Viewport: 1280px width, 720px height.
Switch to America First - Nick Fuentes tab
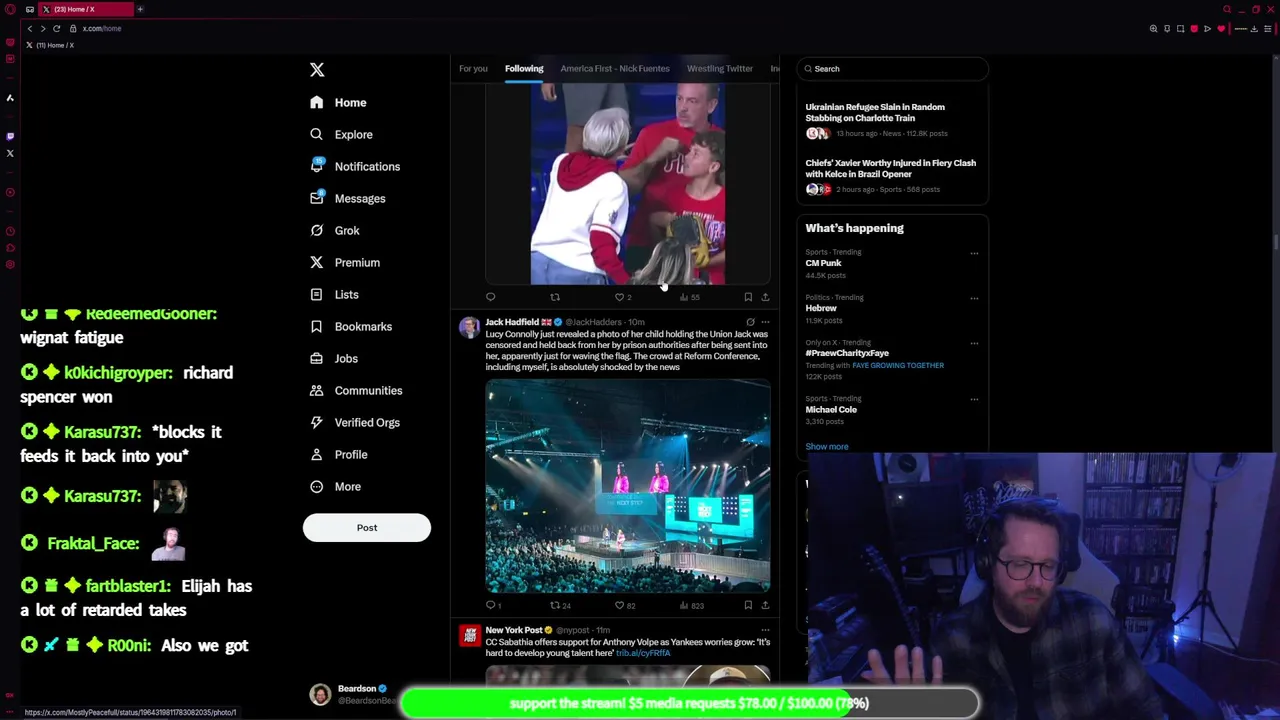click(615, 69)
